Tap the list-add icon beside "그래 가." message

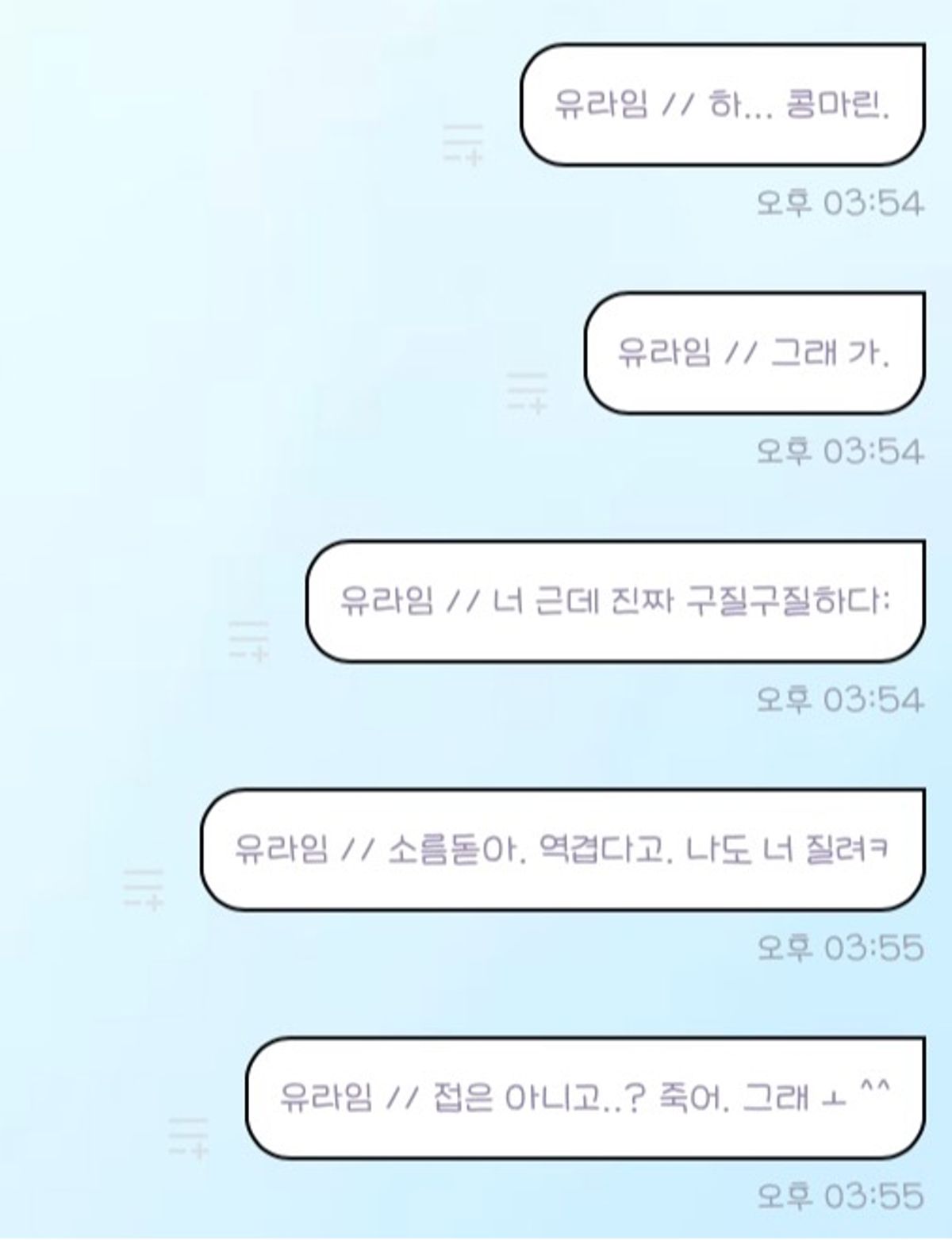(527, 392)
